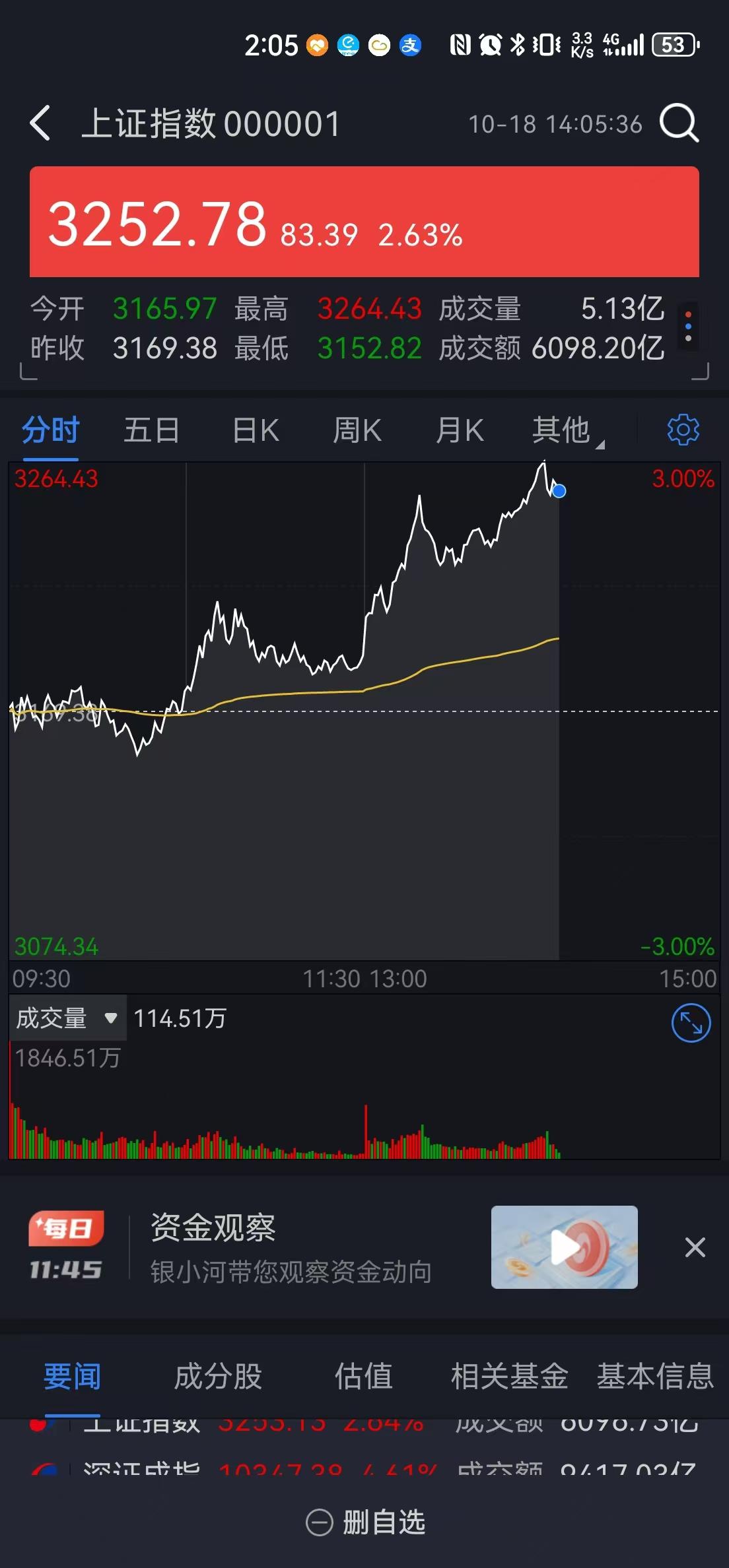Tap the 删自选 minus icon at bottom
This screenshot has height=1568, width=729.
(x=322, y=1523)
